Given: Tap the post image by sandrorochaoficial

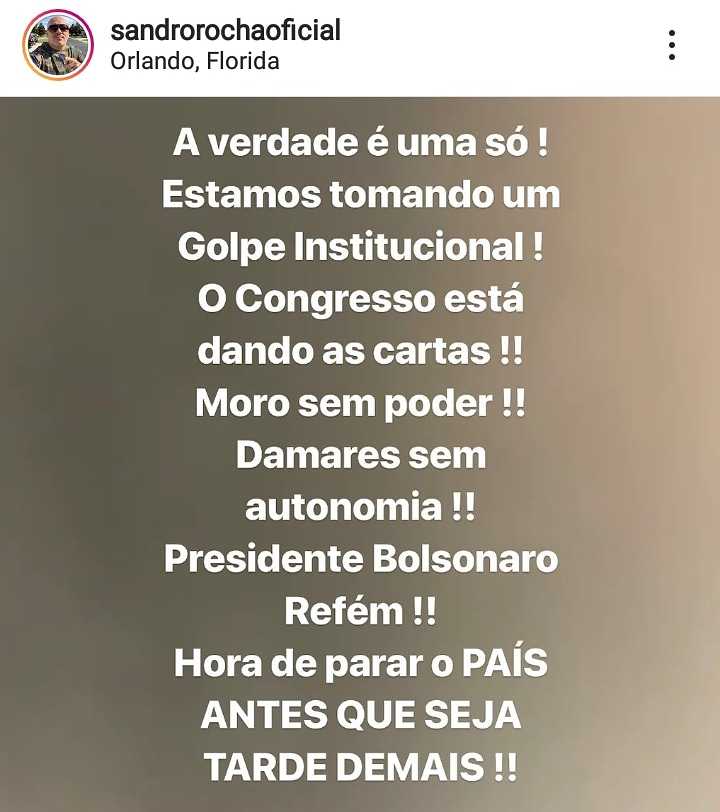Looking at the screenshot, I should pos(360,454).
